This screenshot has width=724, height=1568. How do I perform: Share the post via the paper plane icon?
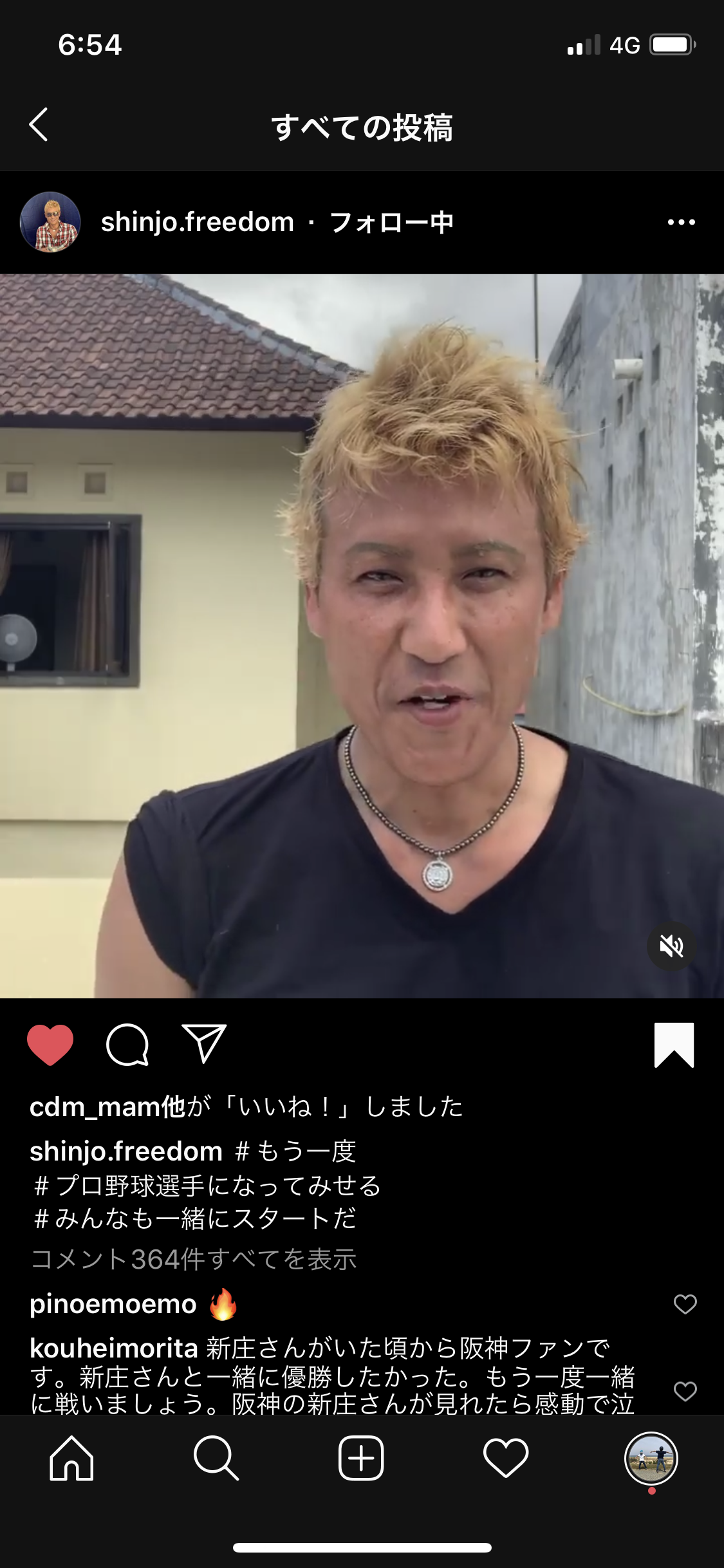pyautogui.click(x=204, y=1043)
